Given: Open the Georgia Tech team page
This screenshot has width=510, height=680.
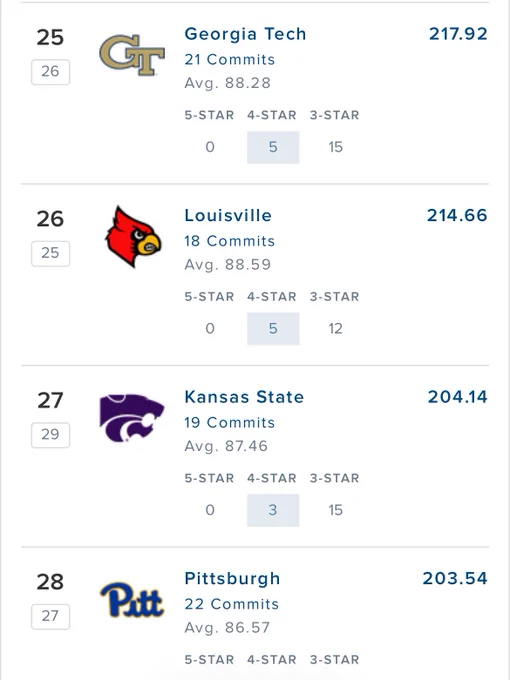Looking at the screenshot, I should coord(245,34).
